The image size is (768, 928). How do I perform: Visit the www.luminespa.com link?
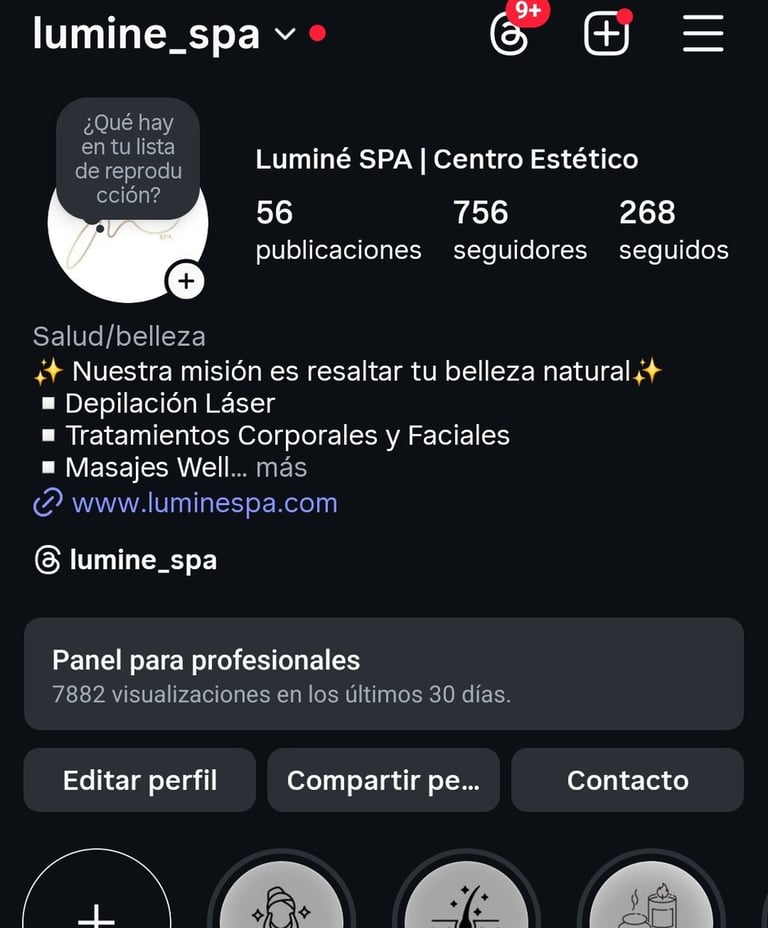[204, 503]
